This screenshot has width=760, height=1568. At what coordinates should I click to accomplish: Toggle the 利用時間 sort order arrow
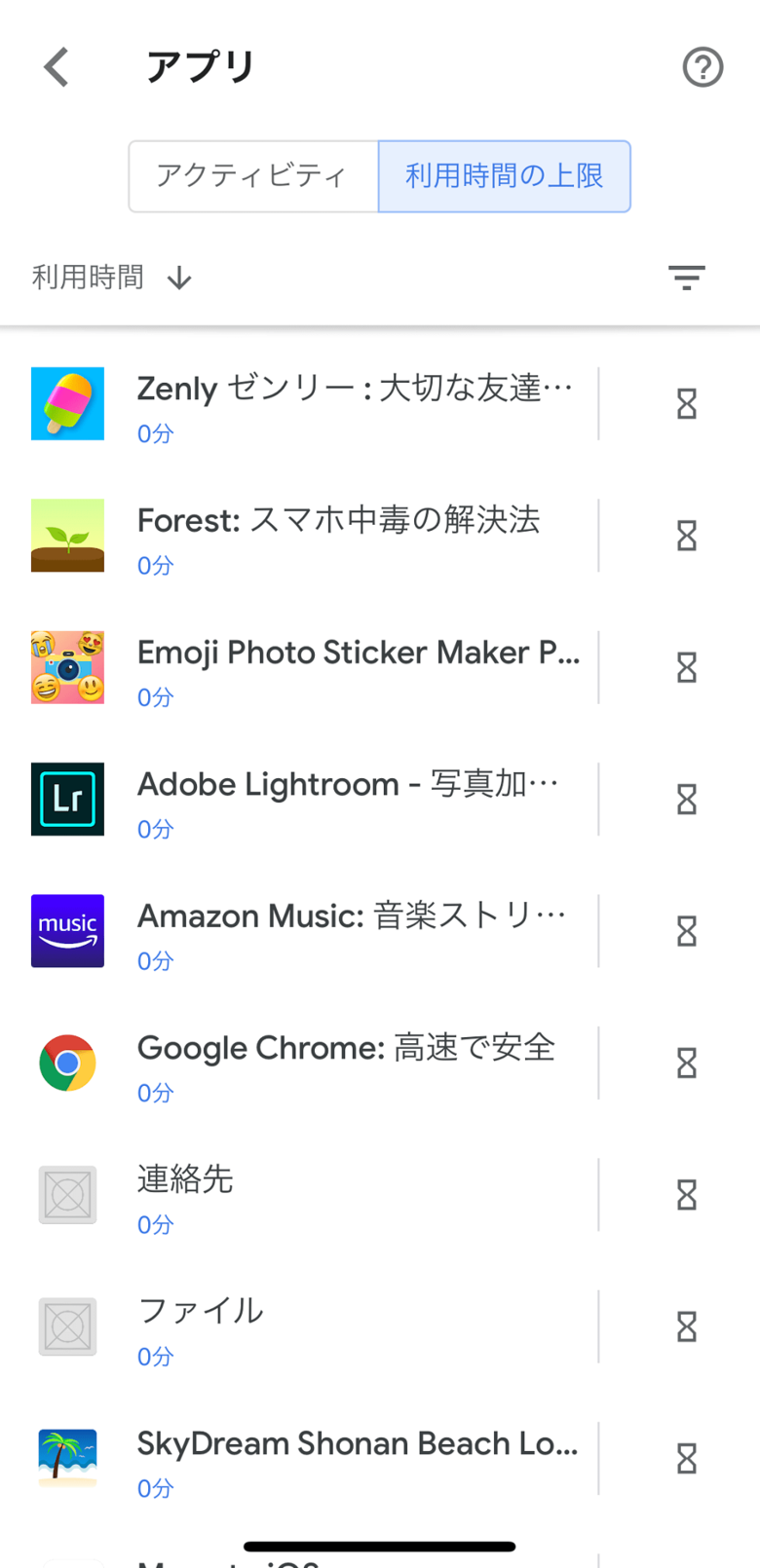tap(178, 278)
